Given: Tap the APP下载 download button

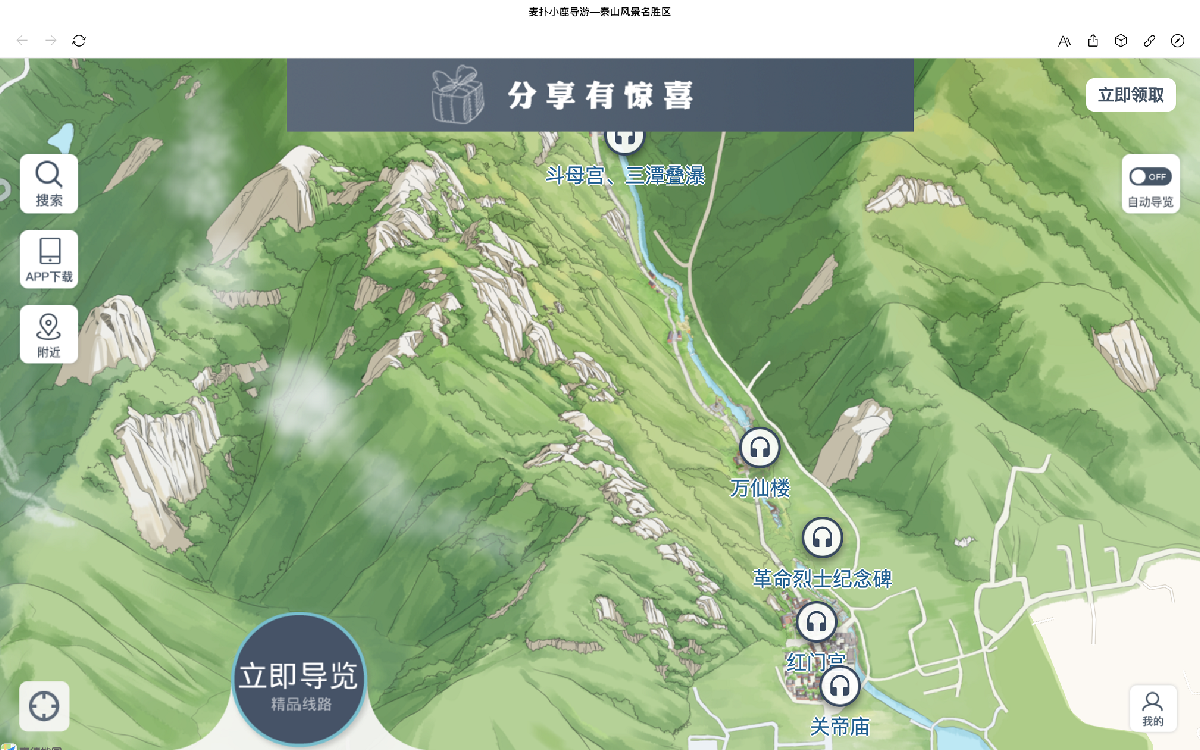Looking at the screenshot, I should pos(49,259).
